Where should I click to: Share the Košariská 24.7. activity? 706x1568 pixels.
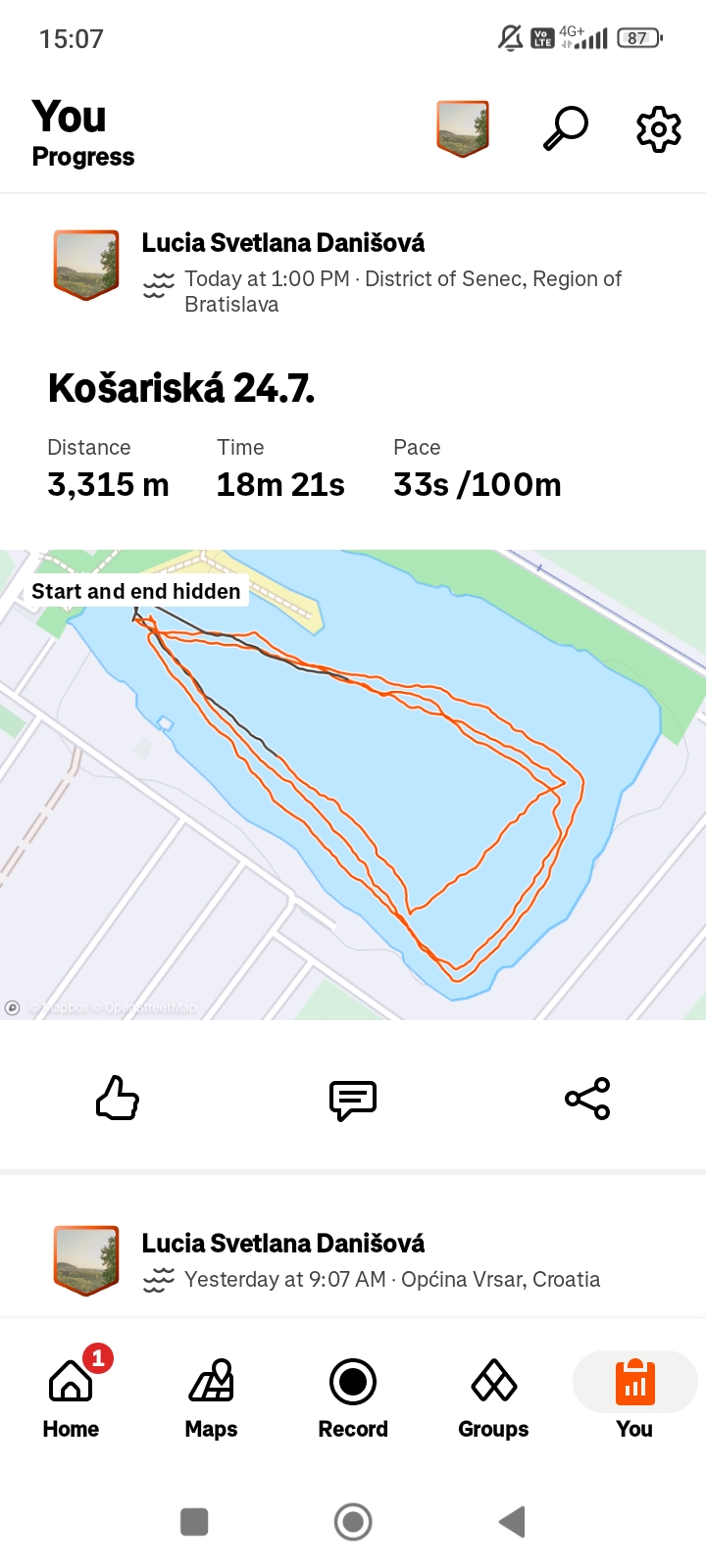click(x=587, y=1099)
